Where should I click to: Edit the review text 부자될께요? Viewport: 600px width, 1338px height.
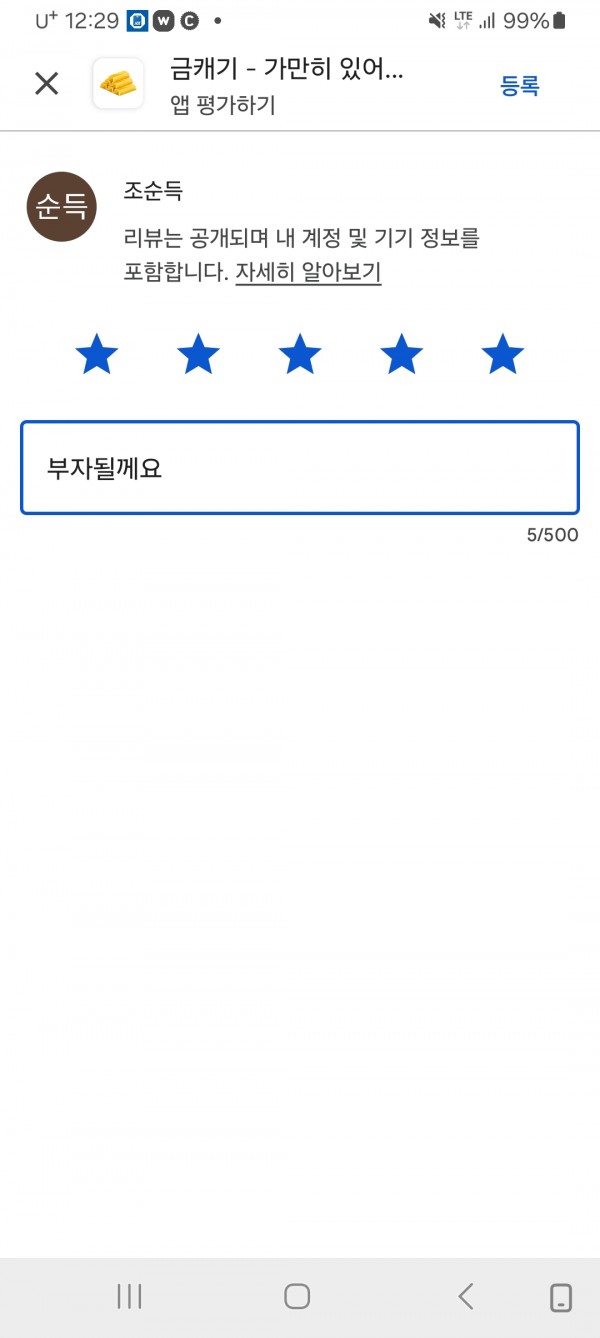pos(300,468)
